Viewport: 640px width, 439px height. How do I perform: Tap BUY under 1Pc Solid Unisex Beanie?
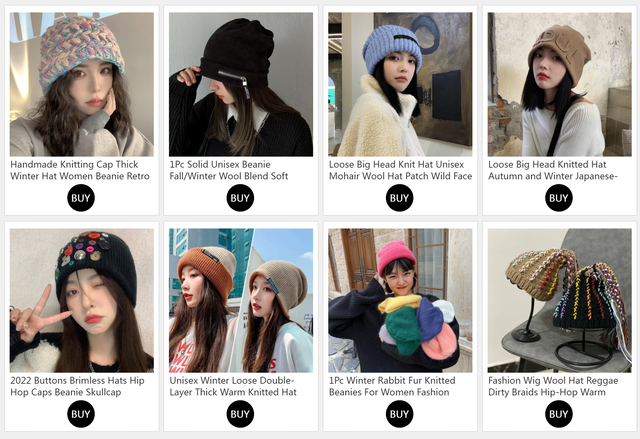point(240,198)
